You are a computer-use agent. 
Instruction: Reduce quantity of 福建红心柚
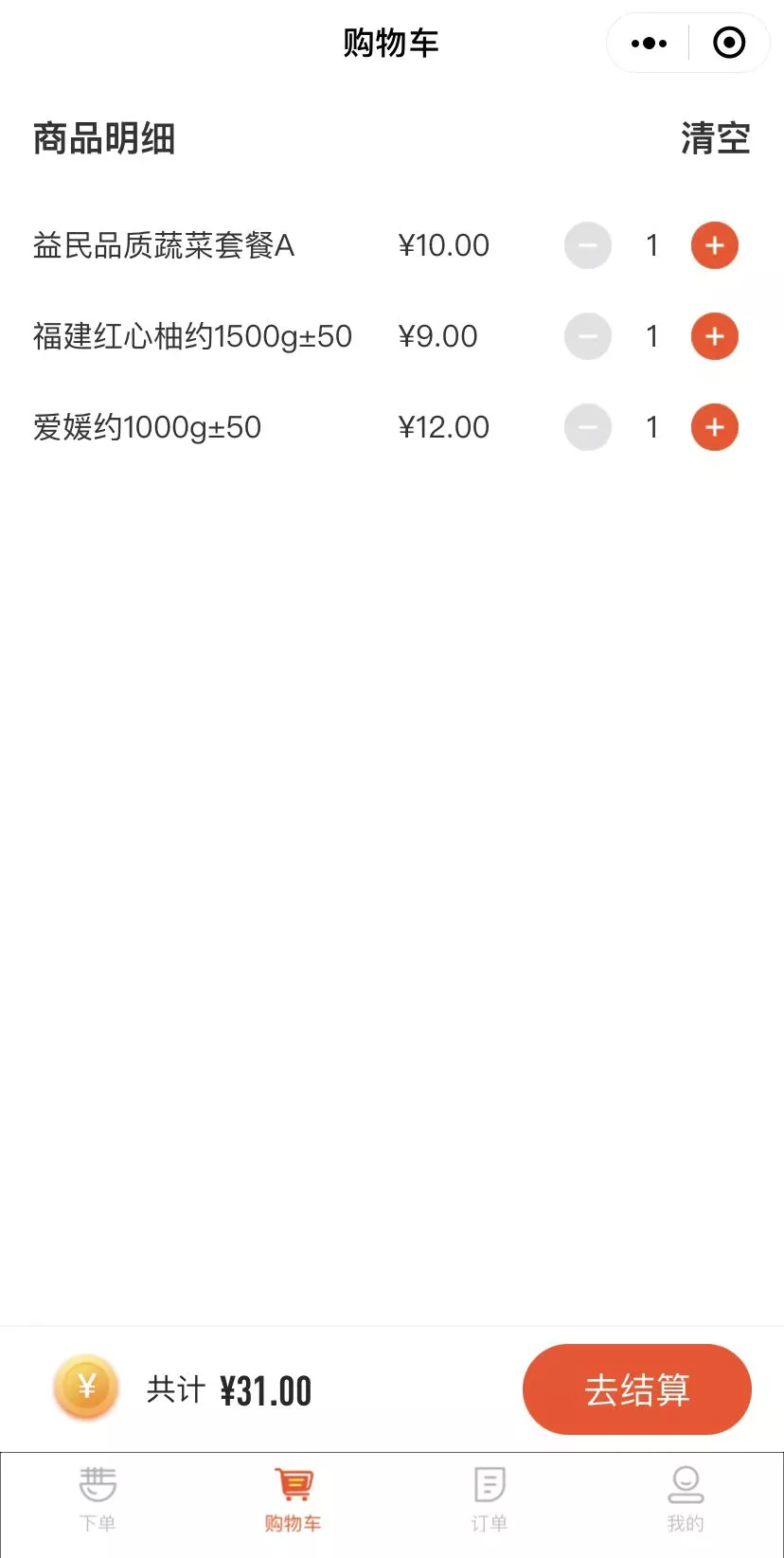pyautogui.click(x=588, y=337)
